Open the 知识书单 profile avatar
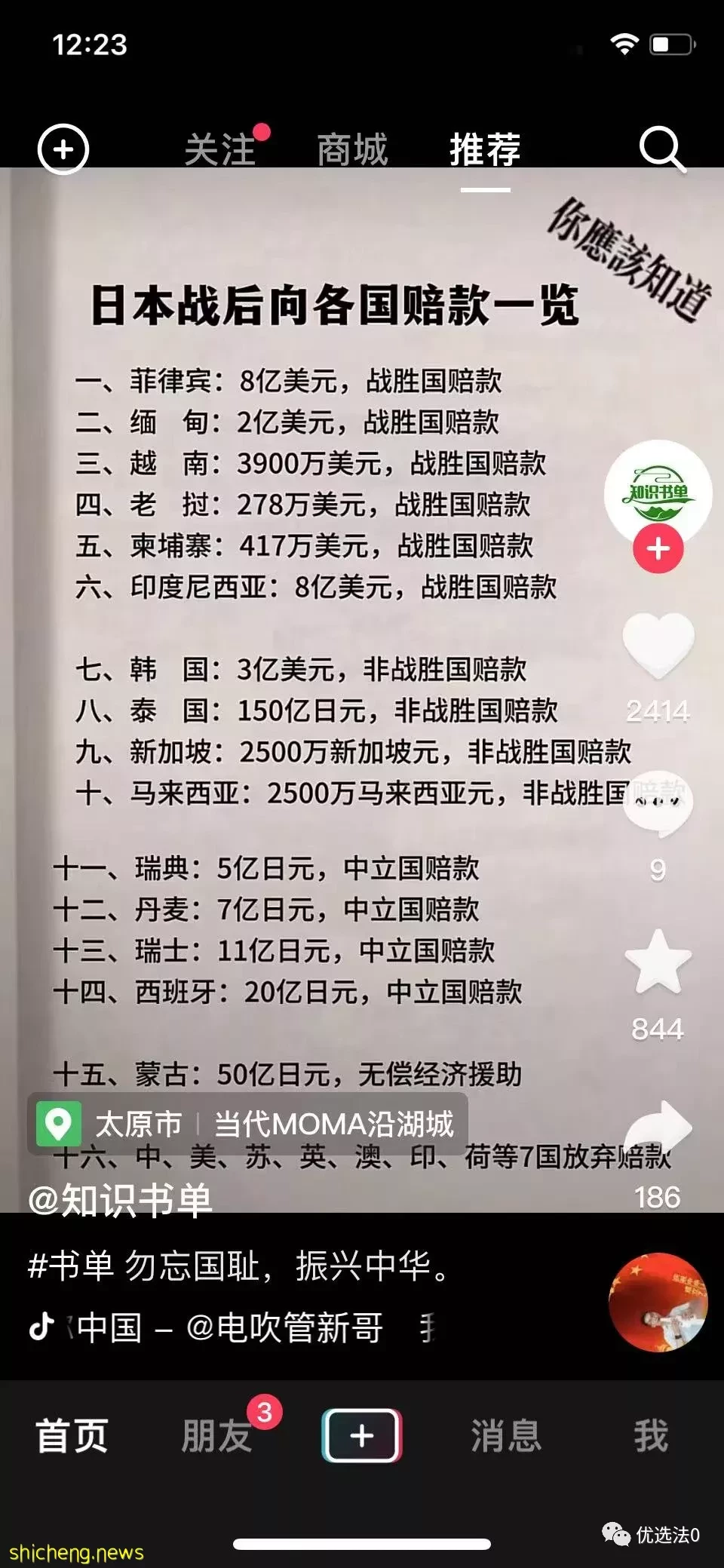 click(658, 492)
